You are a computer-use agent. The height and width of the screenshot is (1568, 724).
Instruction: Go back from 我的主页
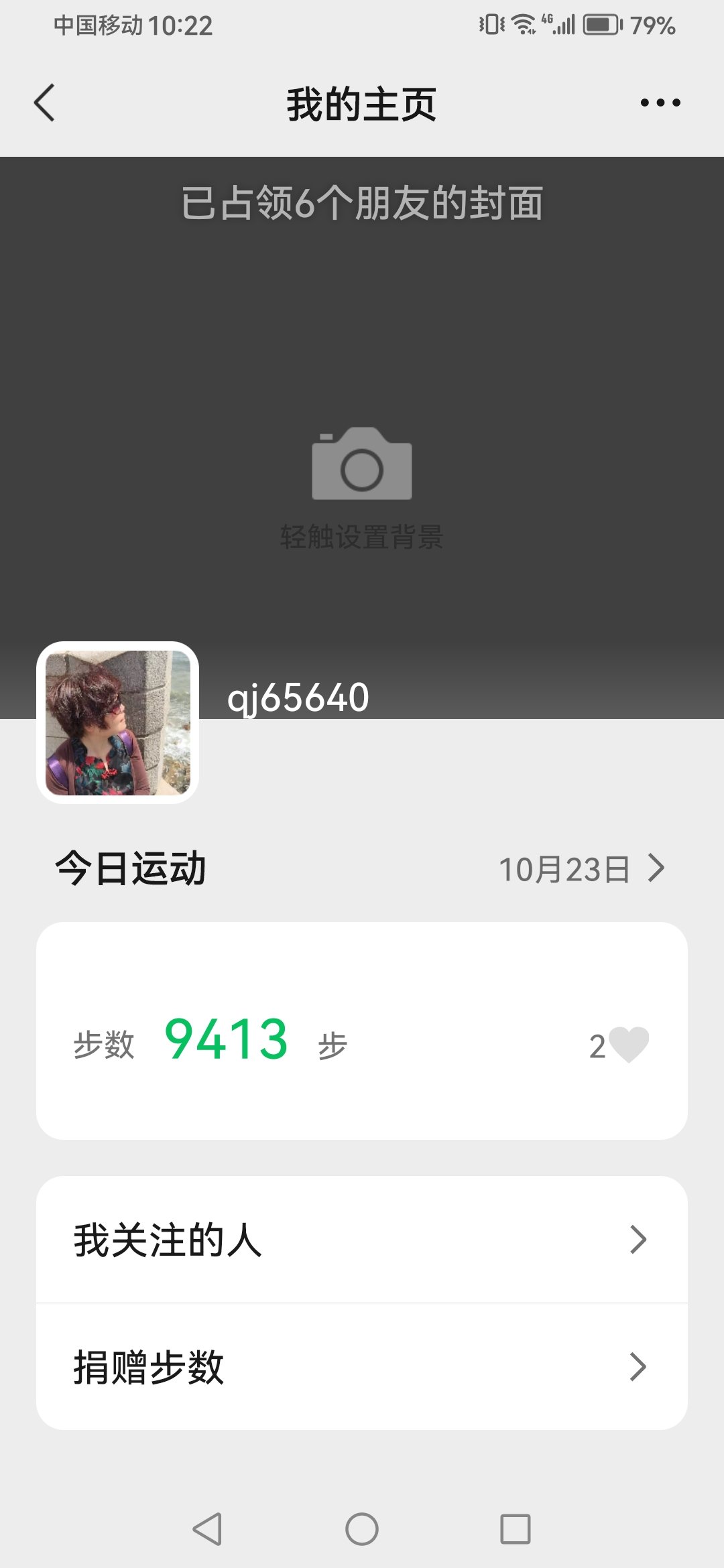44,103
